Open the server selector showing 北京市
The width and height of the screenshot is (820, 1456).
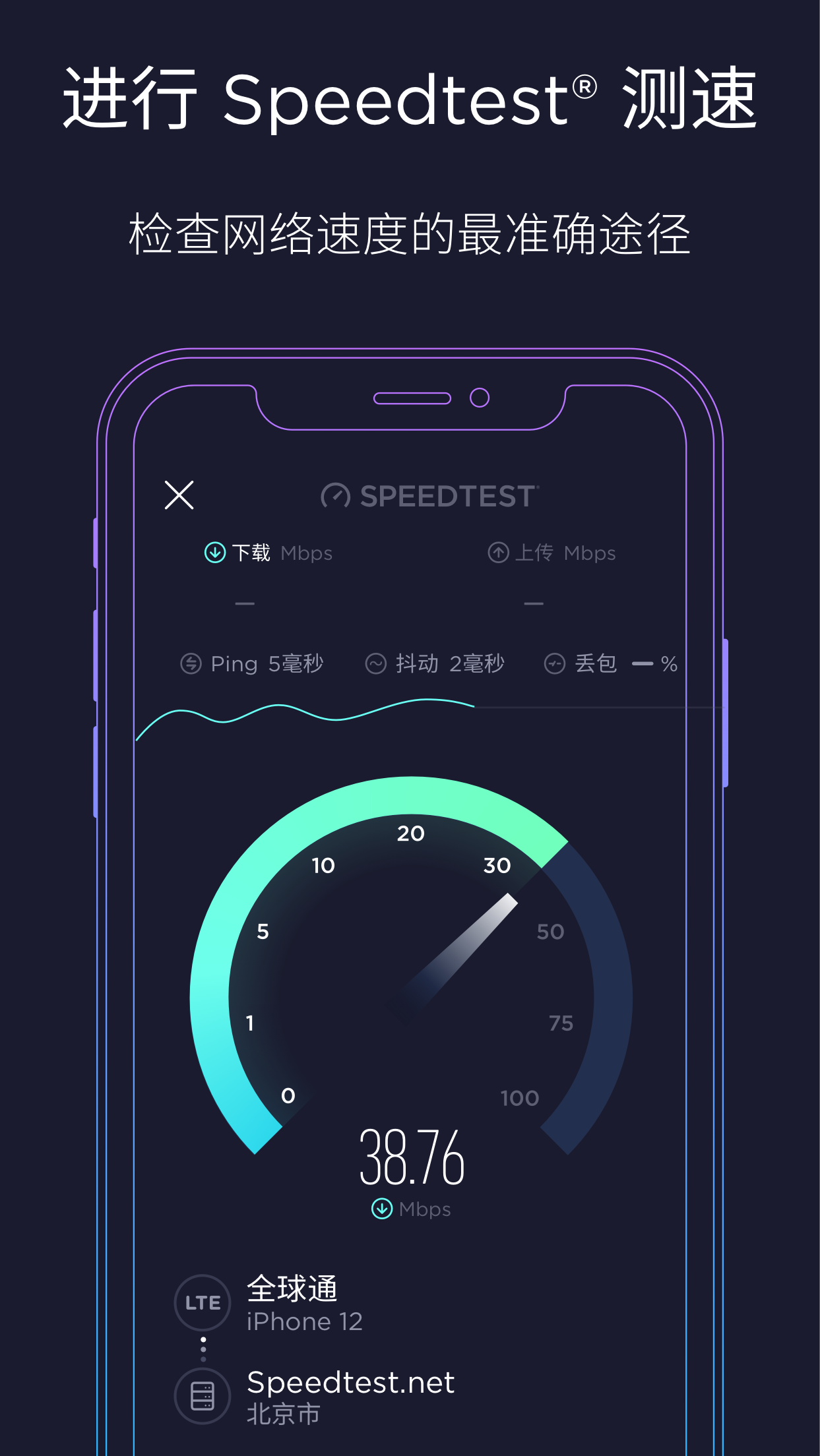pyautogui.click(x=284, y=1414)
